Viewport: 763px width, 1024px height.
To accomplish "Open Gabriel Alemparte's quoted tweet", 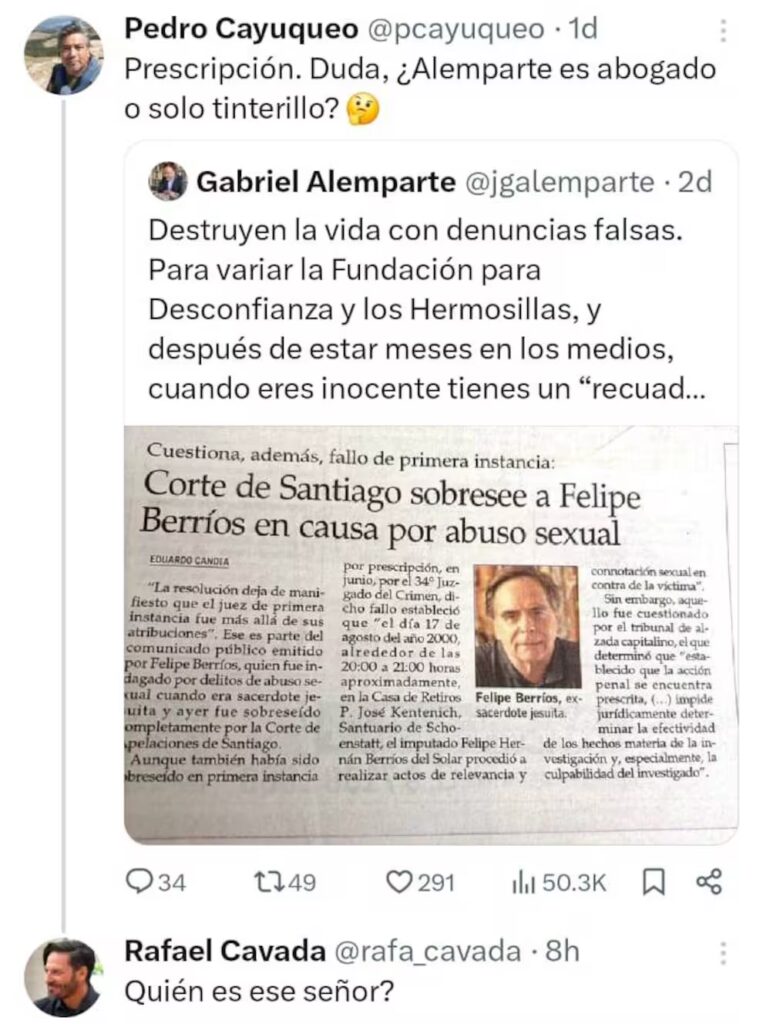I will pos(430,290).
